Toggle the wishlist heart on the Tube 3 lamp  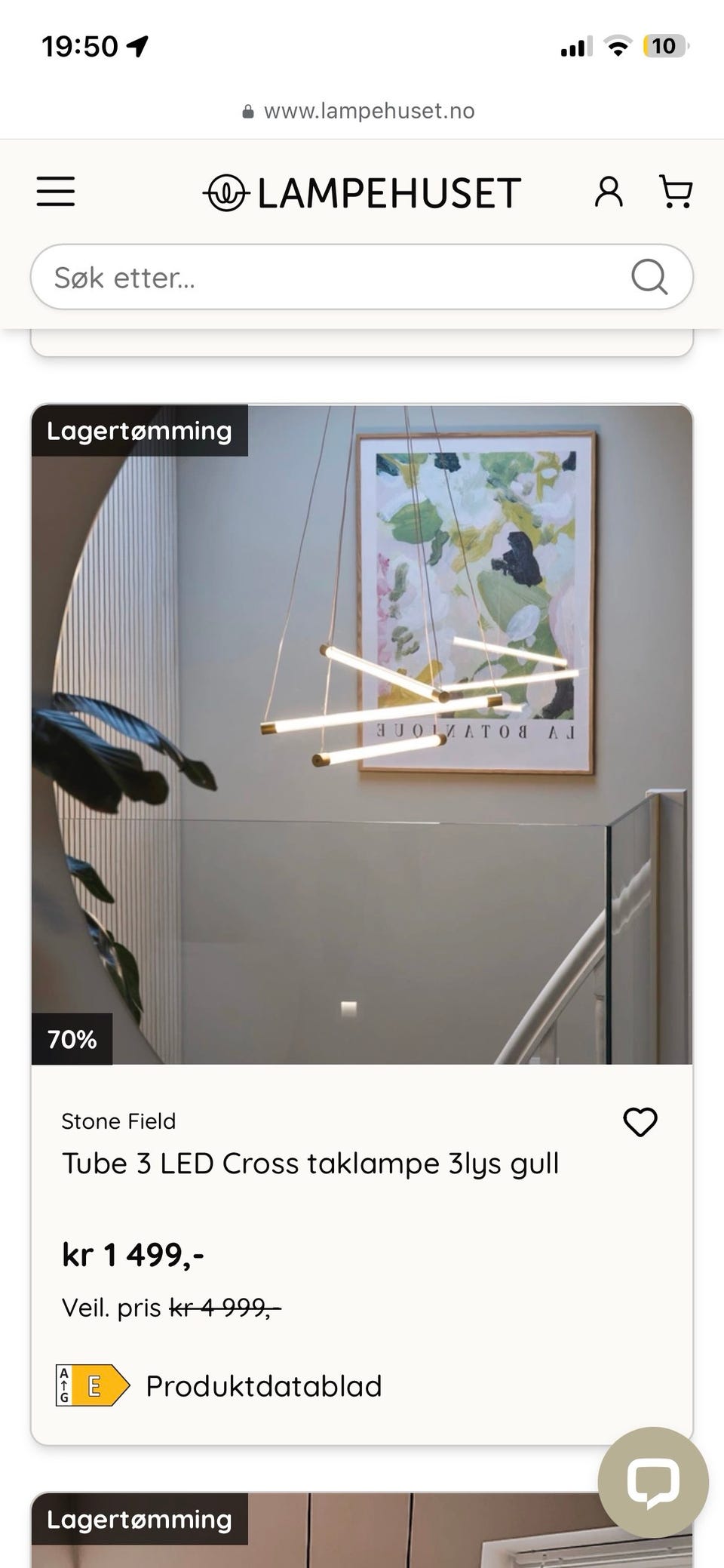(x=640, y=1123)
